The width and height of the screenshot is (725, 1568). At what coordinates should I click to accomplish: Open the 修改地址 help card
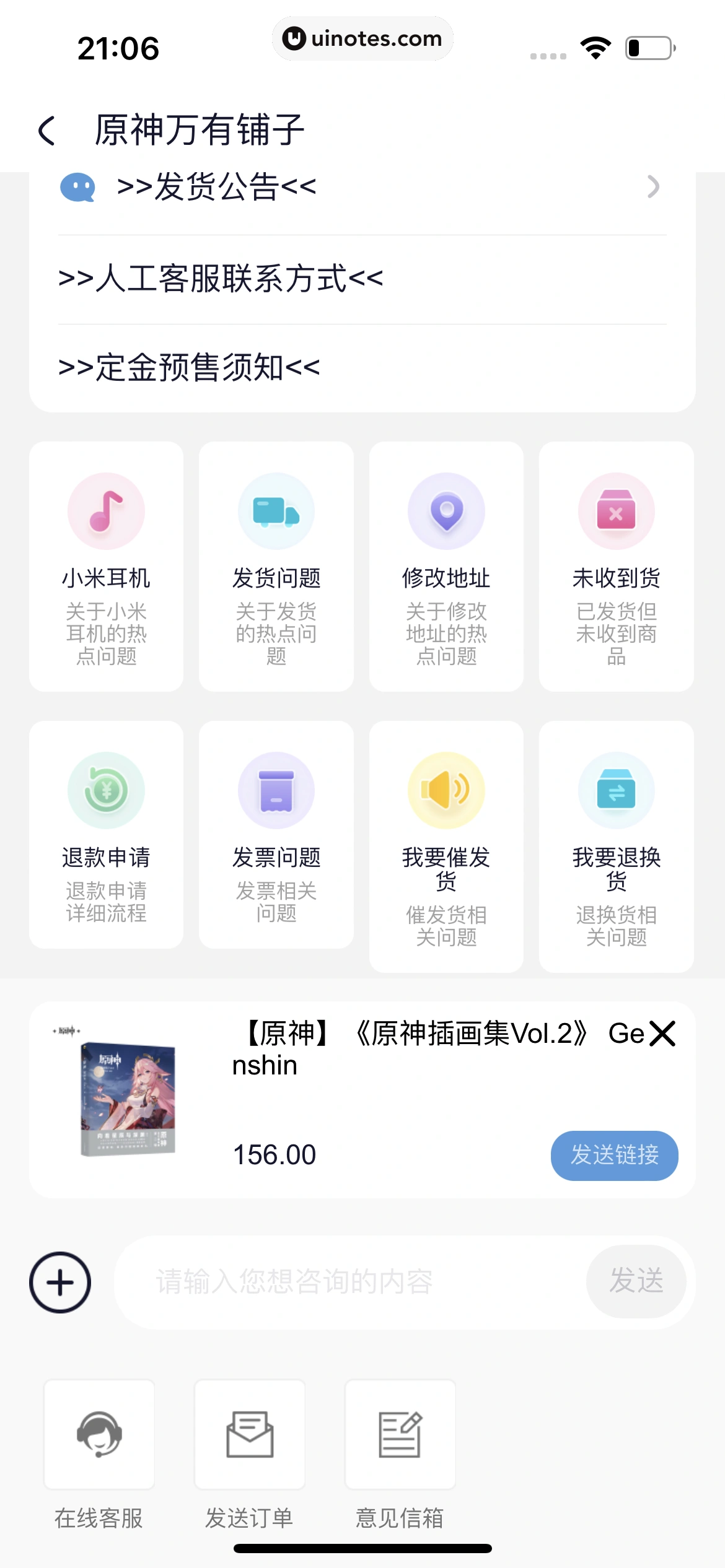click(x=446, y=566)
